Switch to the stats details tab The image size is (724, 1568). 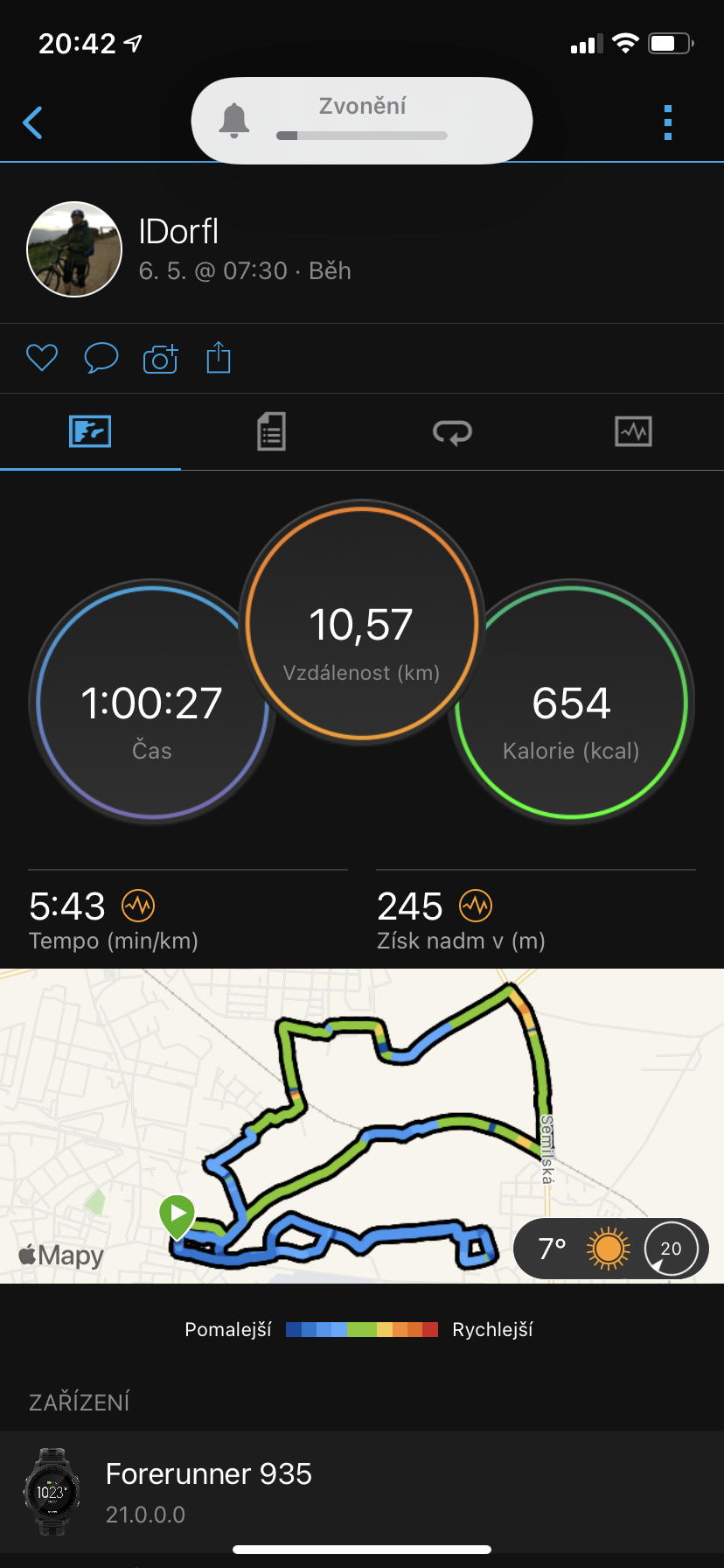271,432
